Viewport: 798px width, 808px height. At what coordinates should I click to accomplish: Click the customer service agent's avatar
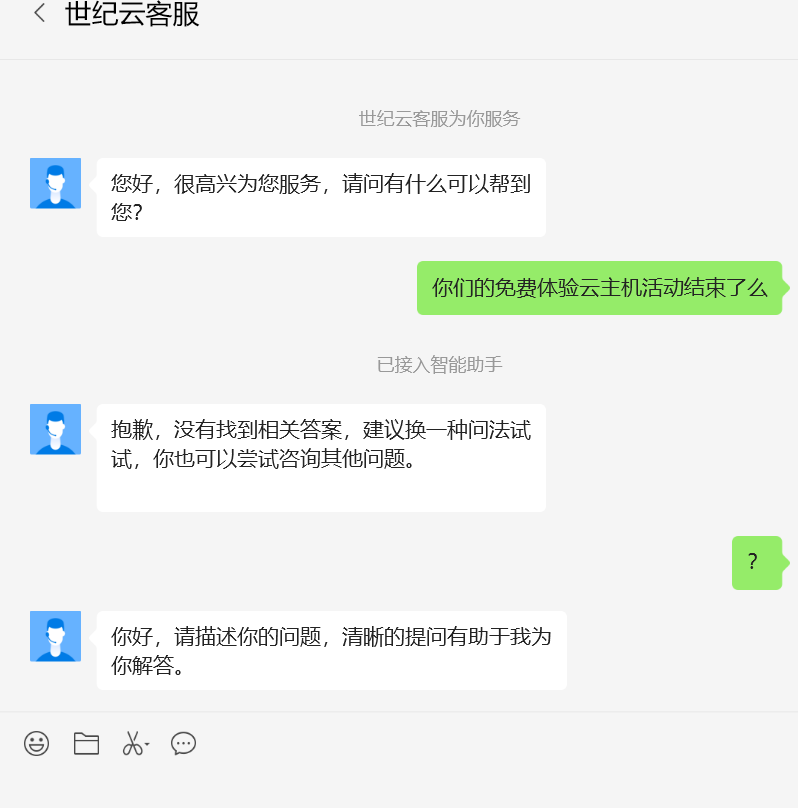click(55, 183)
